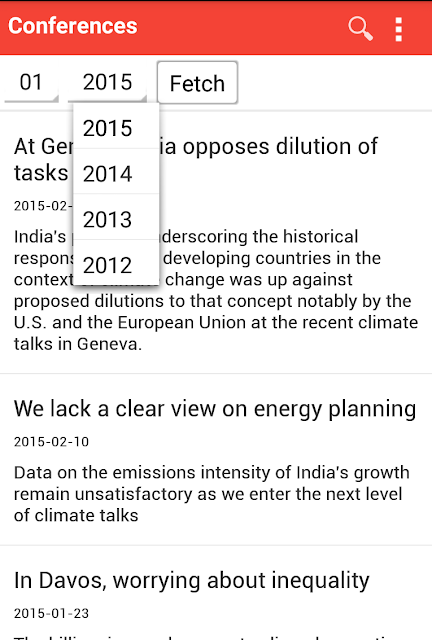Open the month dropdown showing 01

pos(31,82)
